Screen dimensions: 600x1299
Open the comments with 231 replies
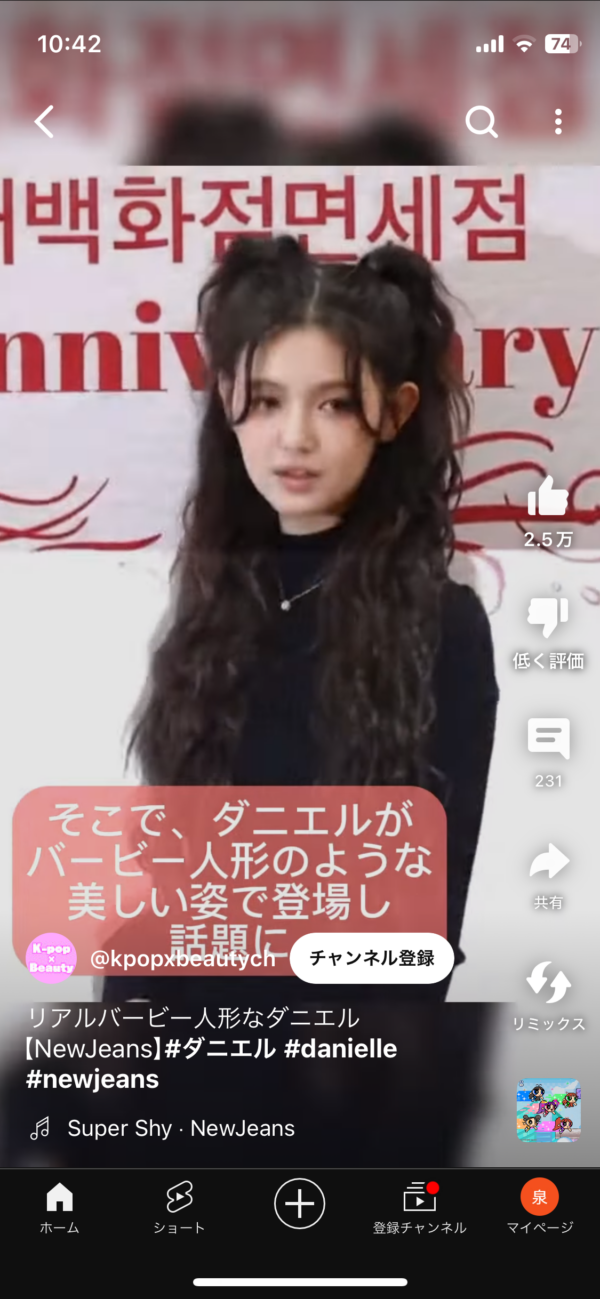pyautogui.click(x=548, y=739)
